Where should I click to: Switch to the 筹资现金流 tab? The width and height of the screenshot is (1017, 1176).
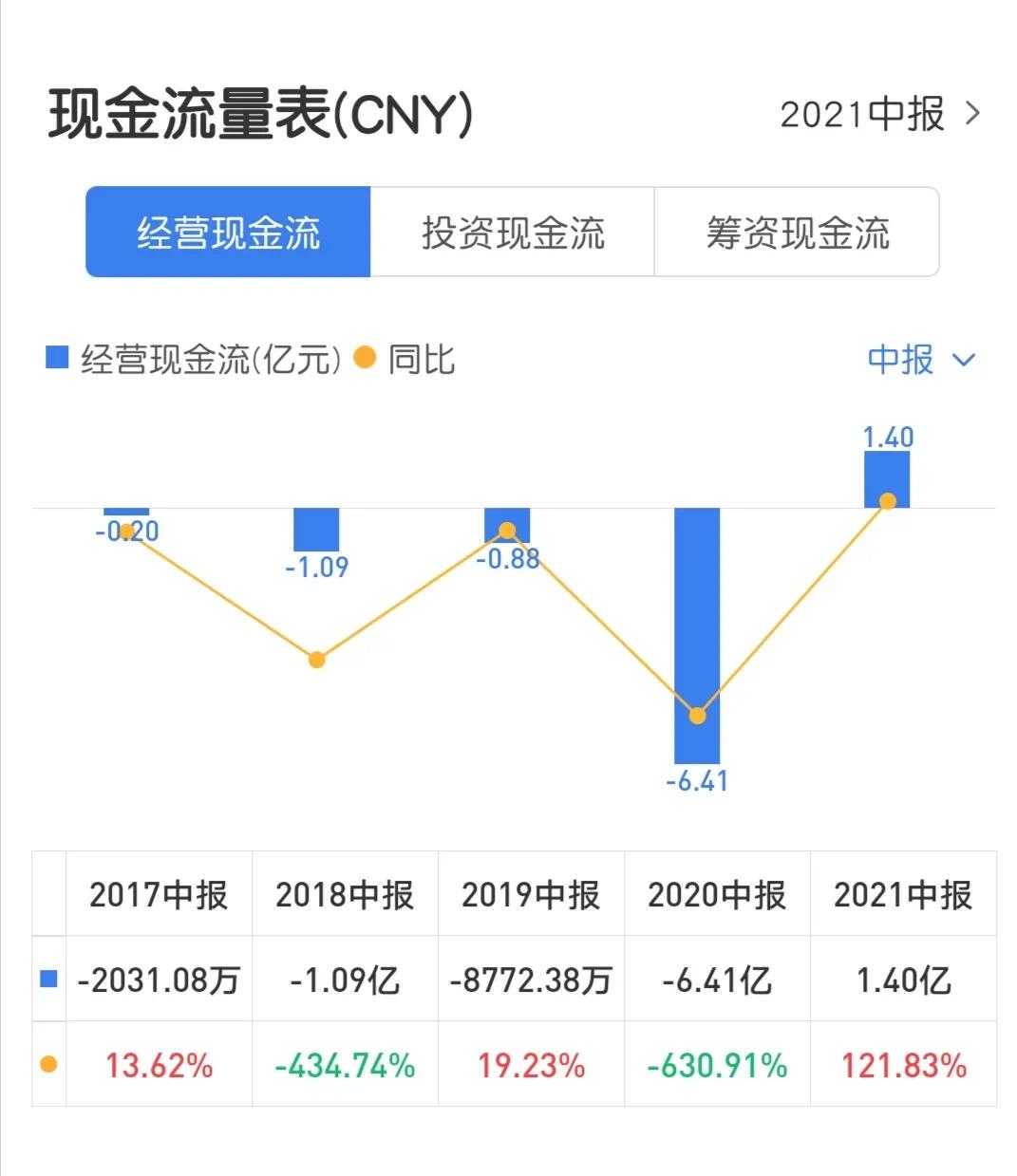coord(798,233)
